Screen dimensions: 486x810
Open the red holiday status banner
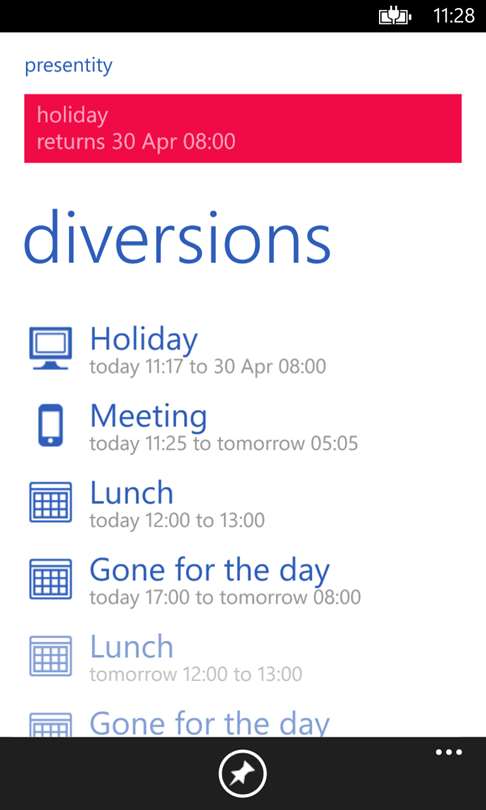pyautogui.click(x=243, y=128)
